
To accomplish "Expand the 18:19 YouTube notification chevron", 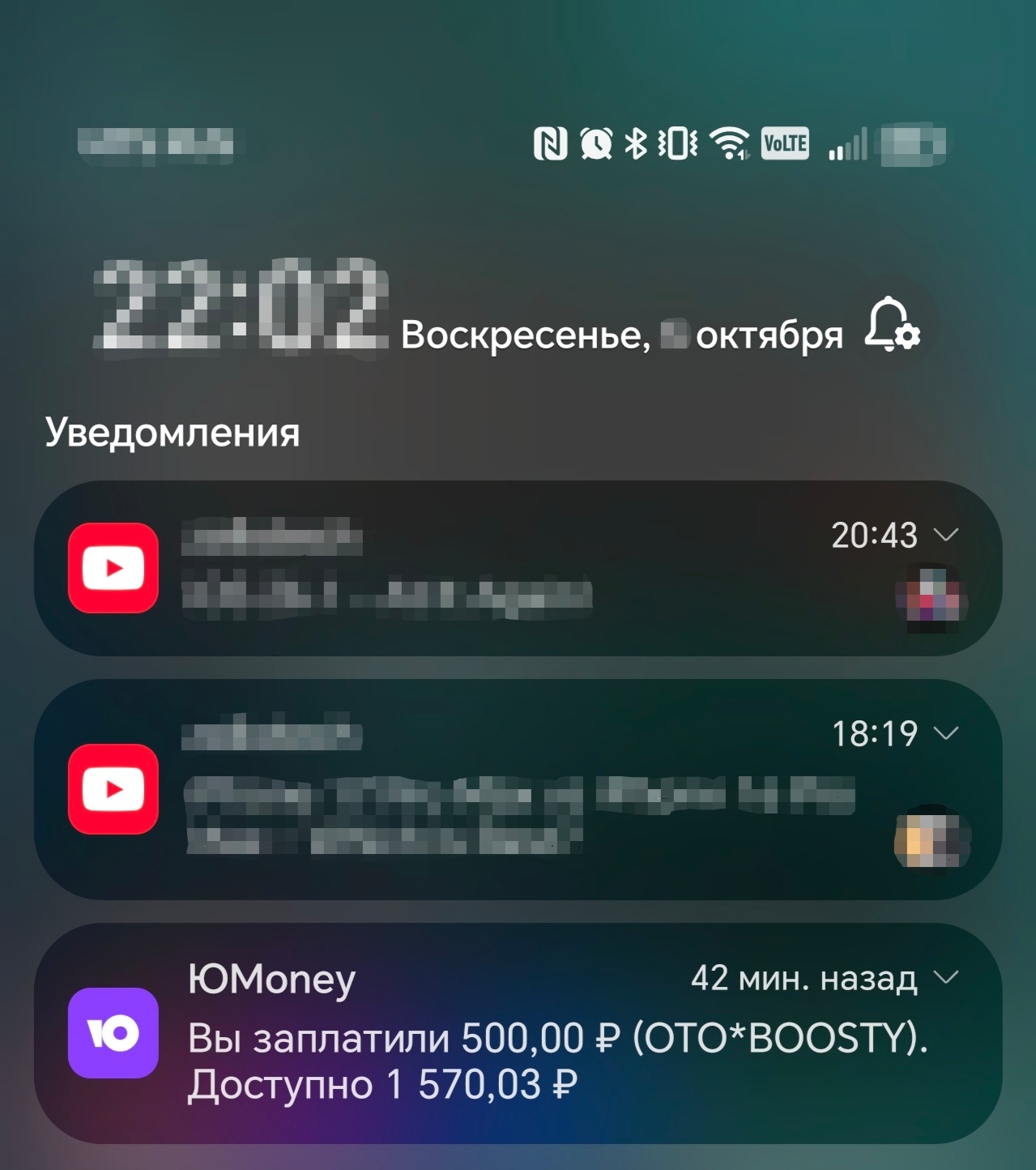I will 945,733.
